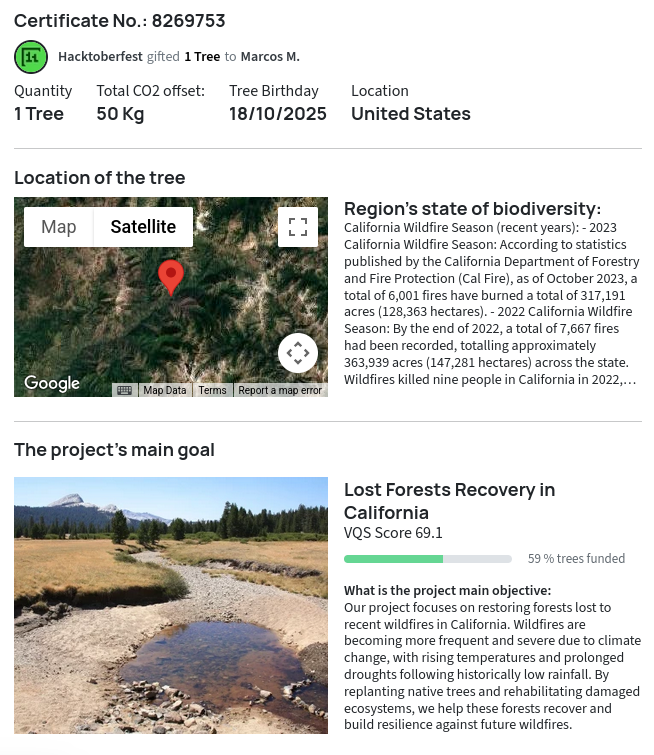Image resolution: width=654 pixels, height=755 pixels.
Task: Toggle fullscreen view of the map
Action: point(297,227)
